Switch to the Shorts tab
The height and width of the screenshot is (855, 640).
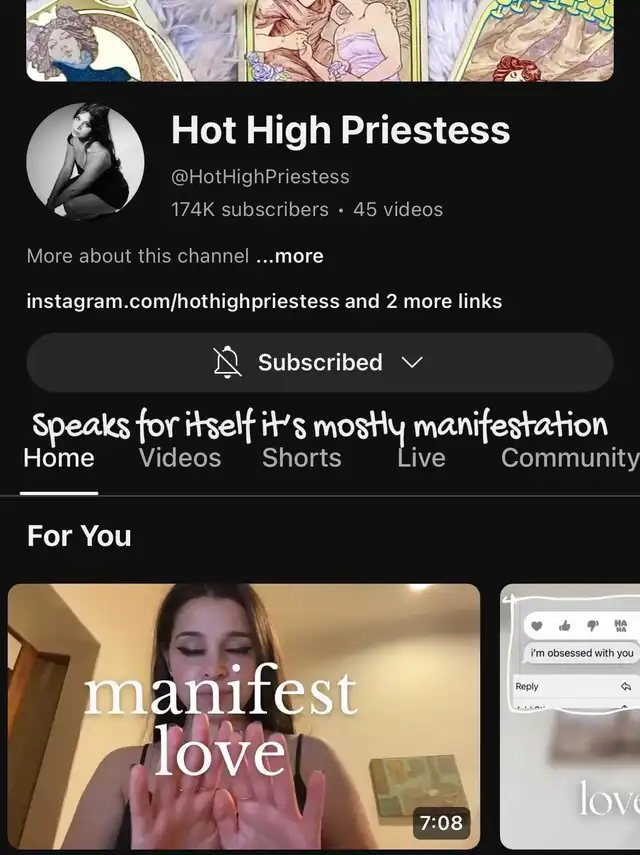302,459
